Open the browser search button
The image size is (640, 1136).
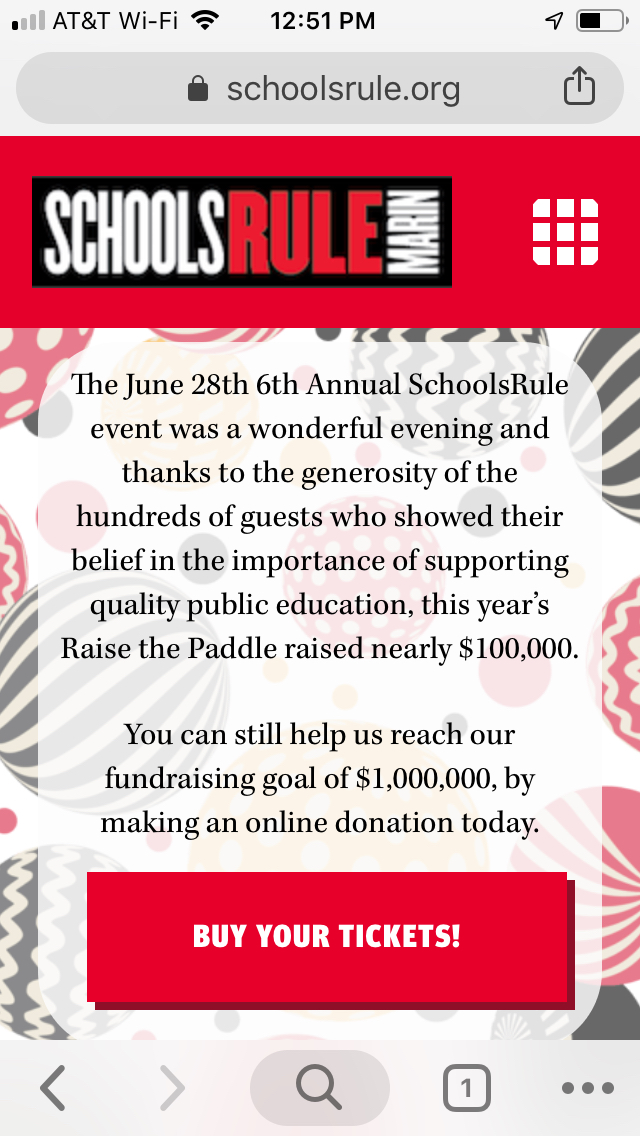coord(320,1087)
